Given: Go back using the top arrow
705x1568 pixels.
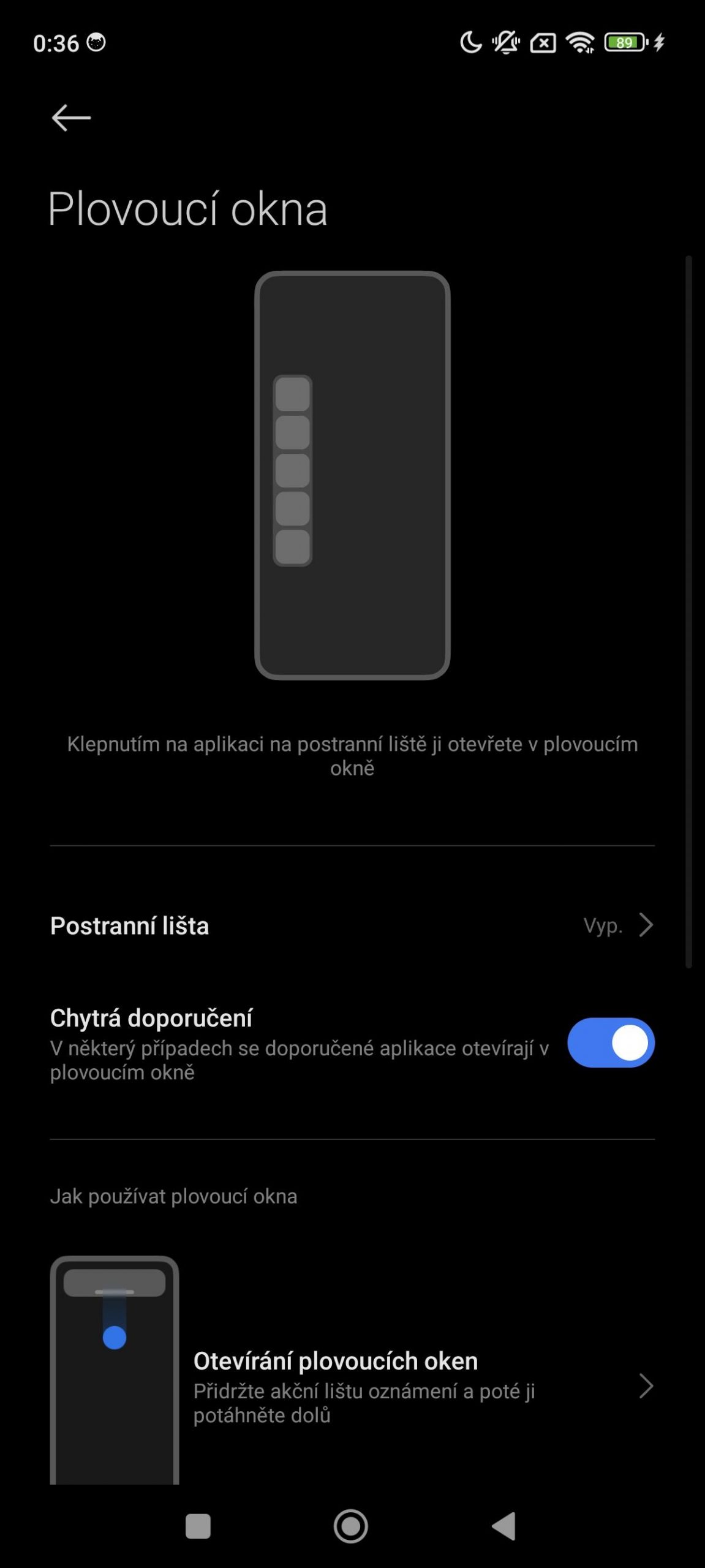Looking at the screenshot, I should (71, 118).
